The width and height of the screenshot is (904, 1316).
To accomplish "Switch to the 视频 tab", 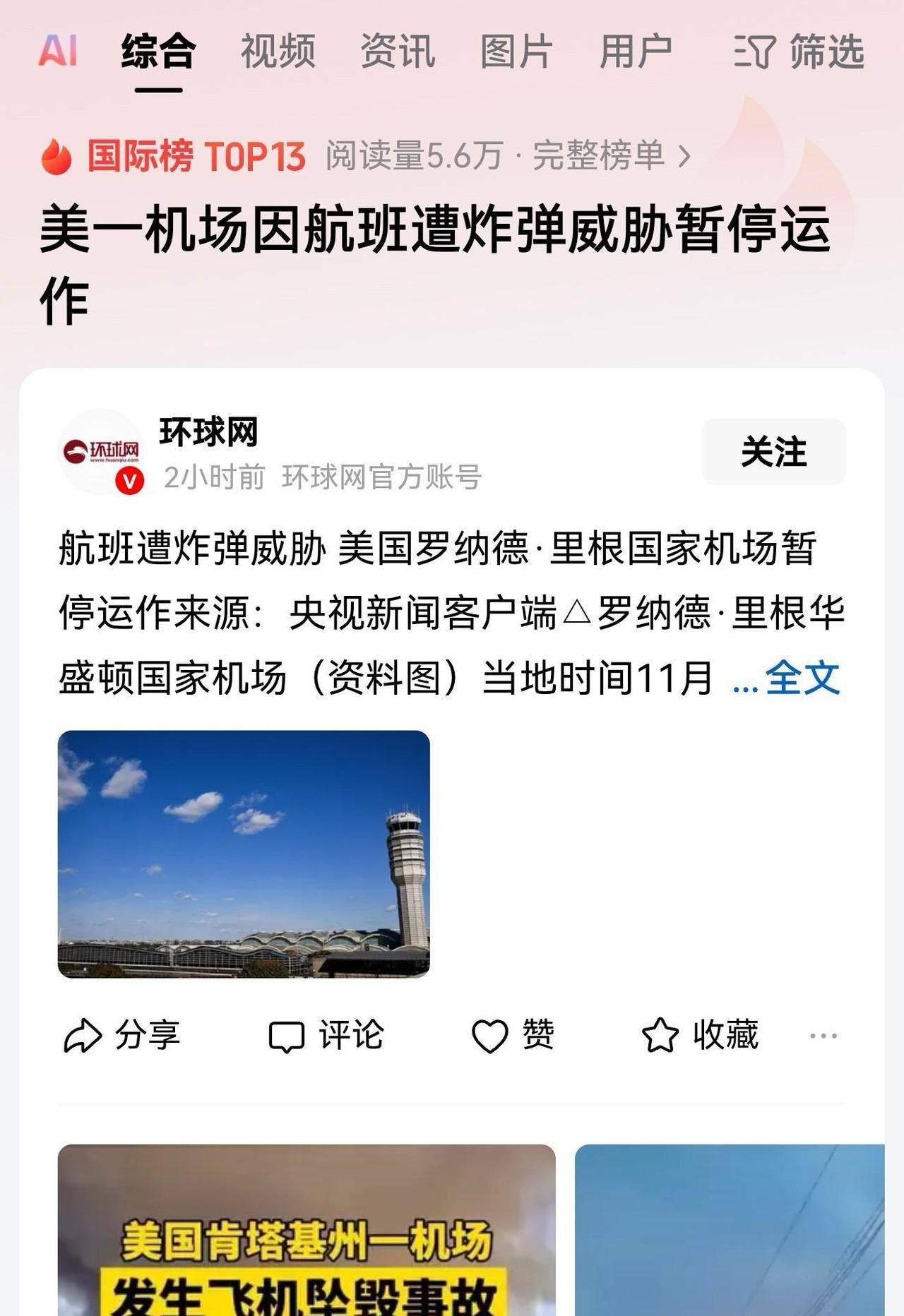I will point(278,51).
